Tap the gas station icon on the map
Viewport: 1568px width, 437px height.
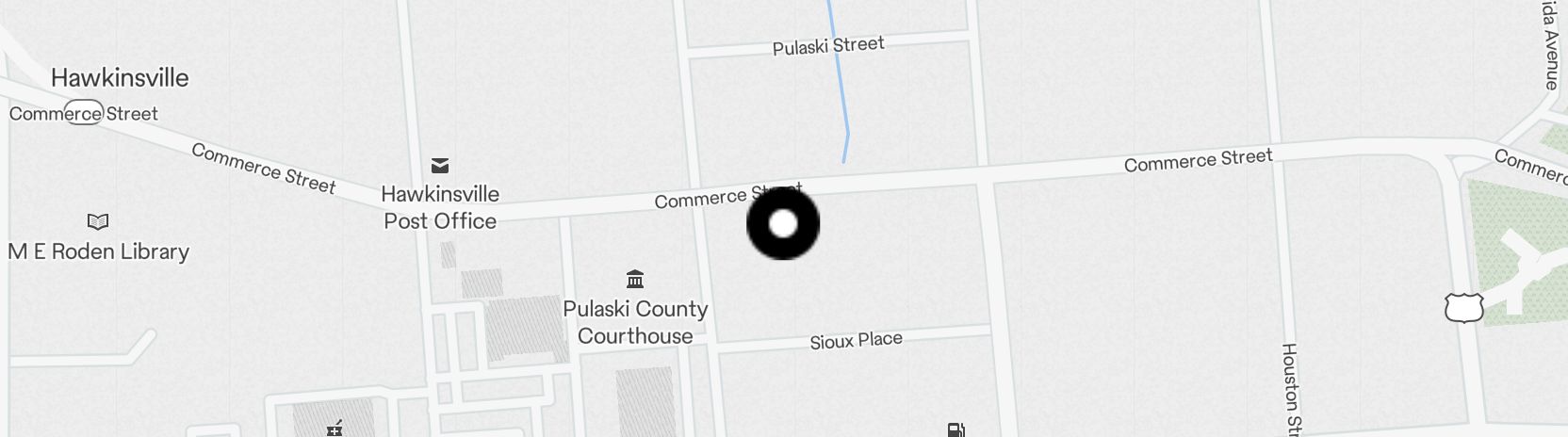coord(955,430)
